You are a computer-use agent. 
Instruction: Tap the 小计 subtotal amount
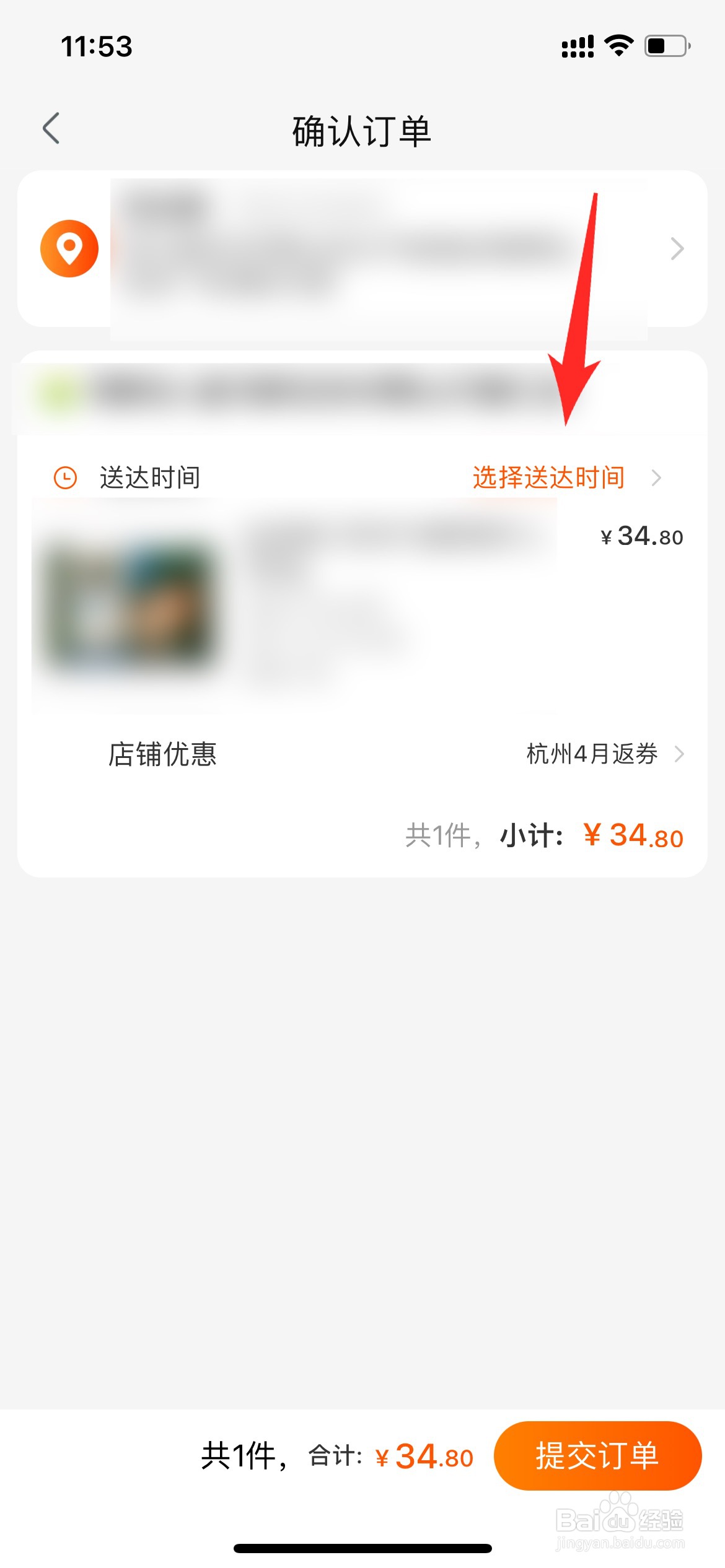click(x=633, y=836)
